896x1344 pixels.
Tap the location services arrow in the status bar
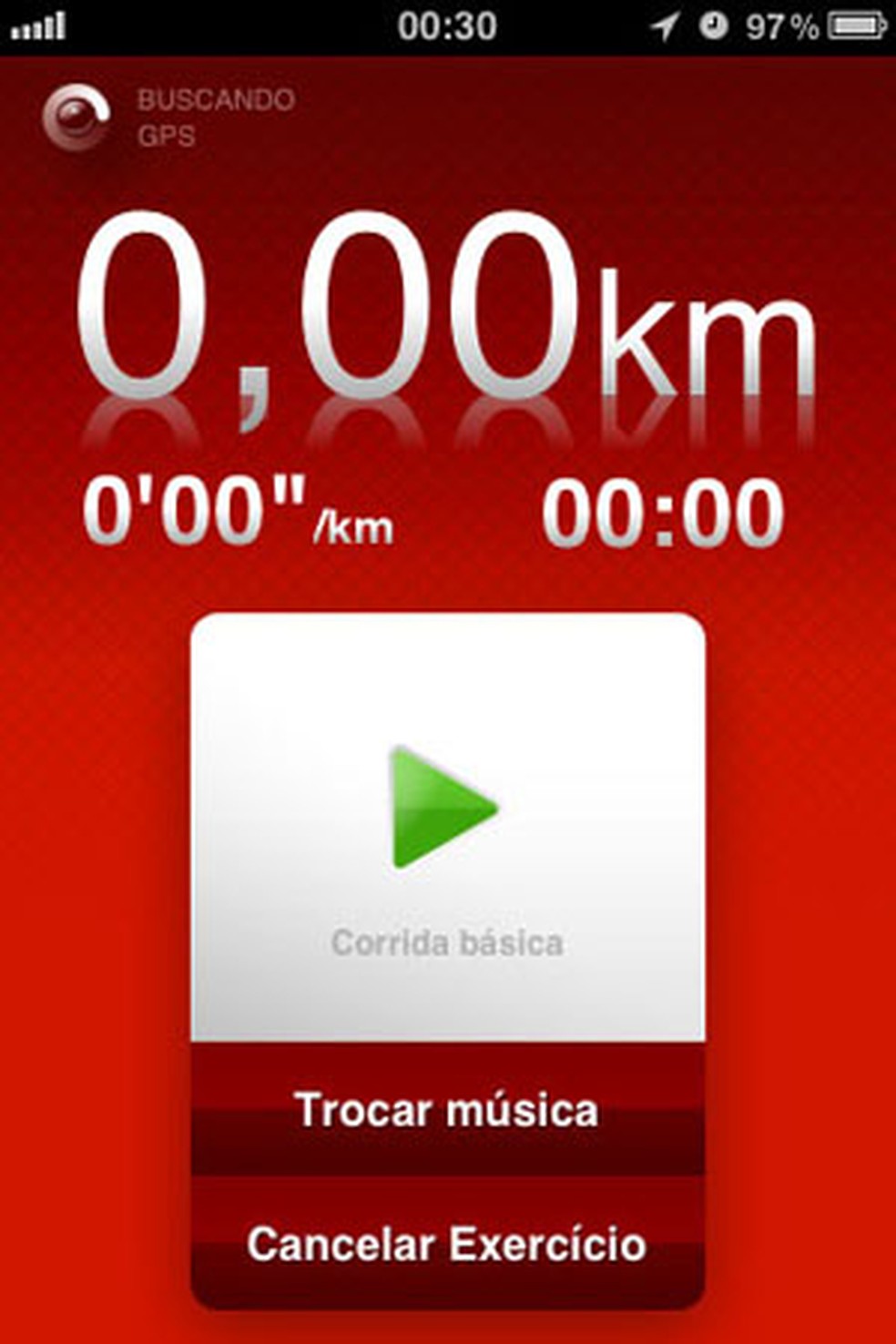[x=661, y=23]
